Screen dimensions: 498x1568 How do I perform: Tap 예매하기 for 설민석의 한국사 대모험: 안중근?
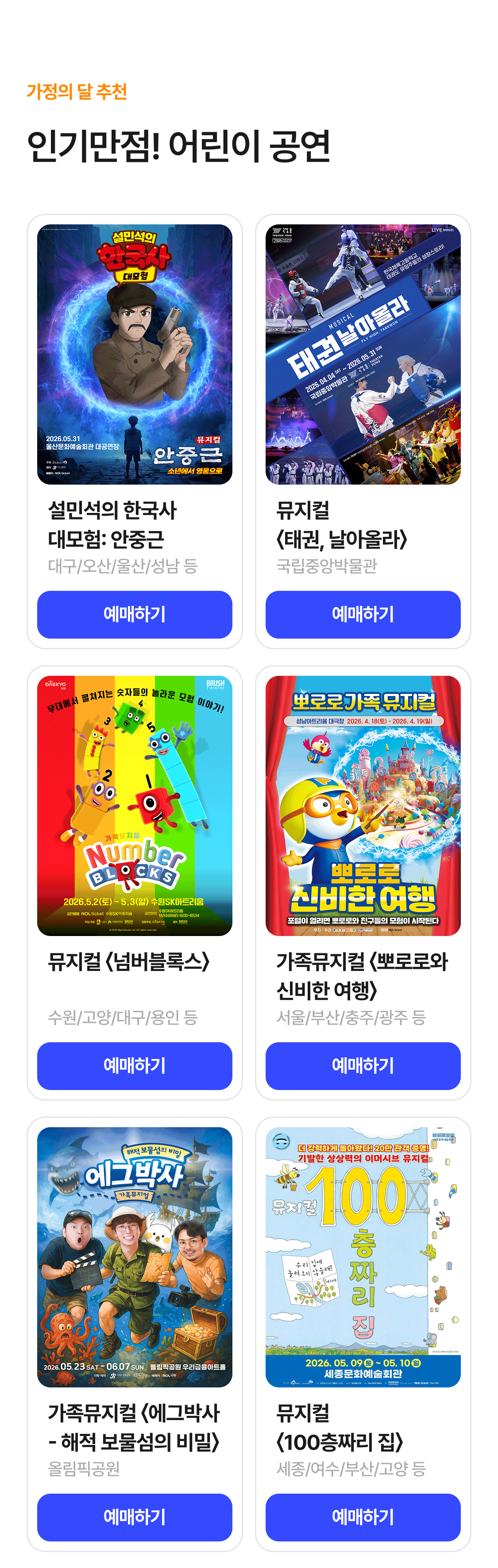click(135, 614)
